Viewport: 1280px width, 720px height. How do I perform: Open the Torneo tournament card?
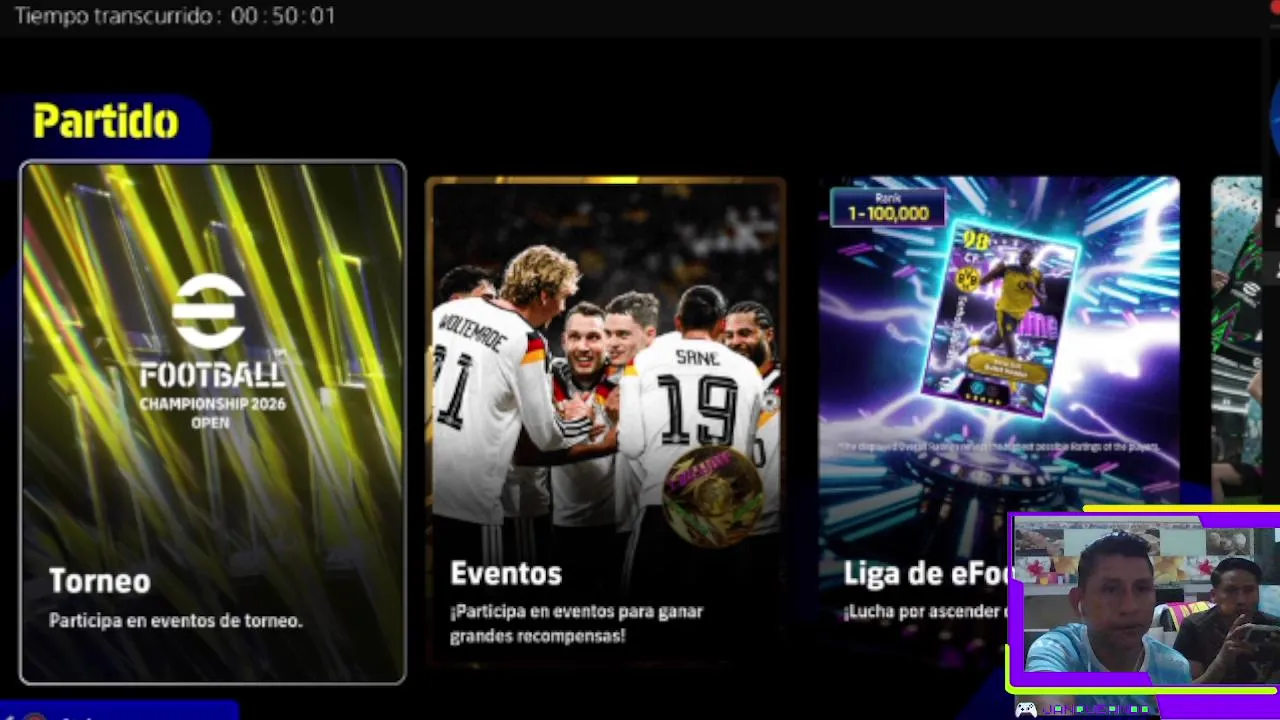click(x=212, y=422)
